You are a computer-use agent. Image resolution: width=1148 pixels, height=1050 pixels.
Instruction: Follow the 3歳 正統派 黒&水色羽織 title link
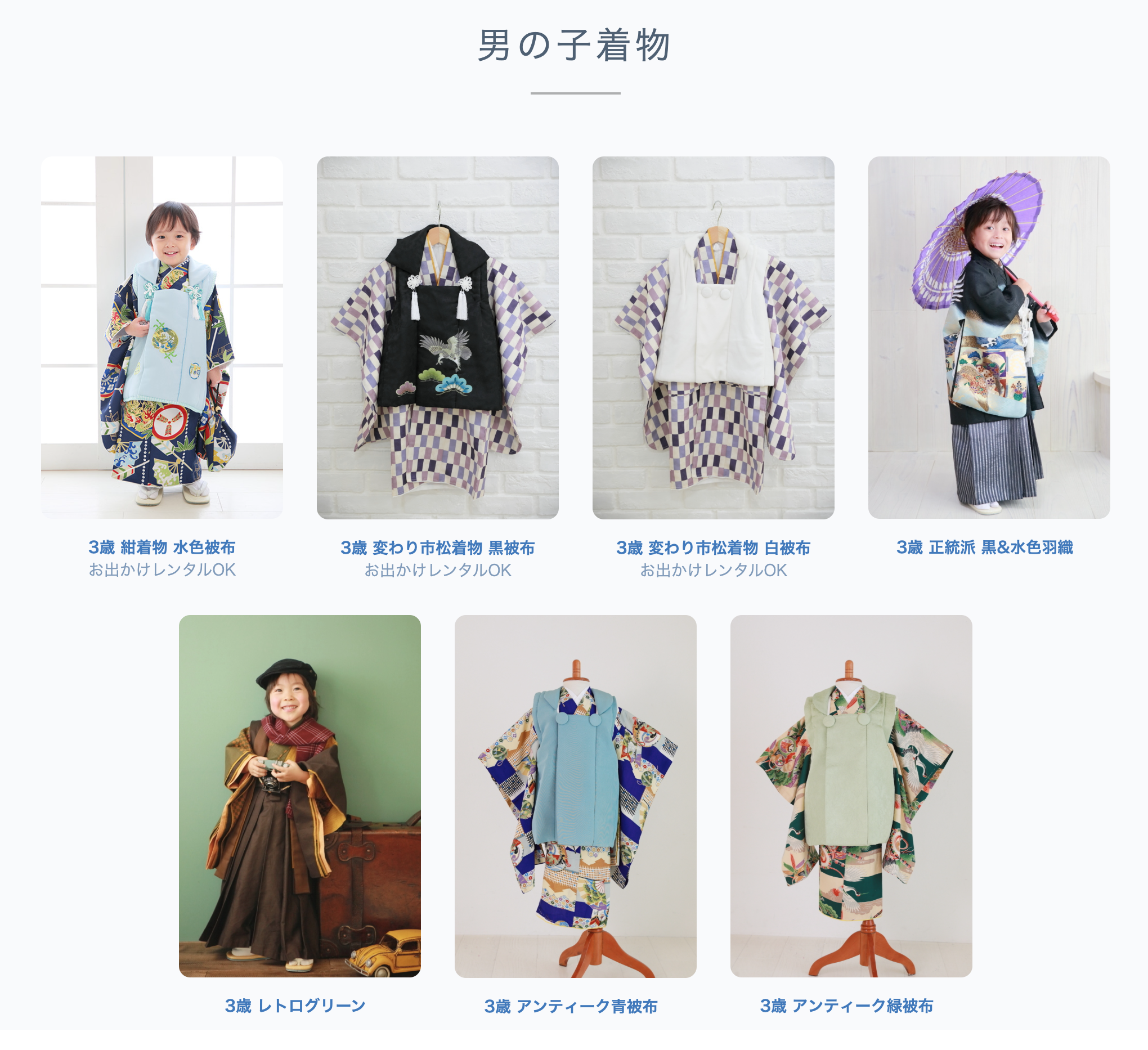click(985, 547)
